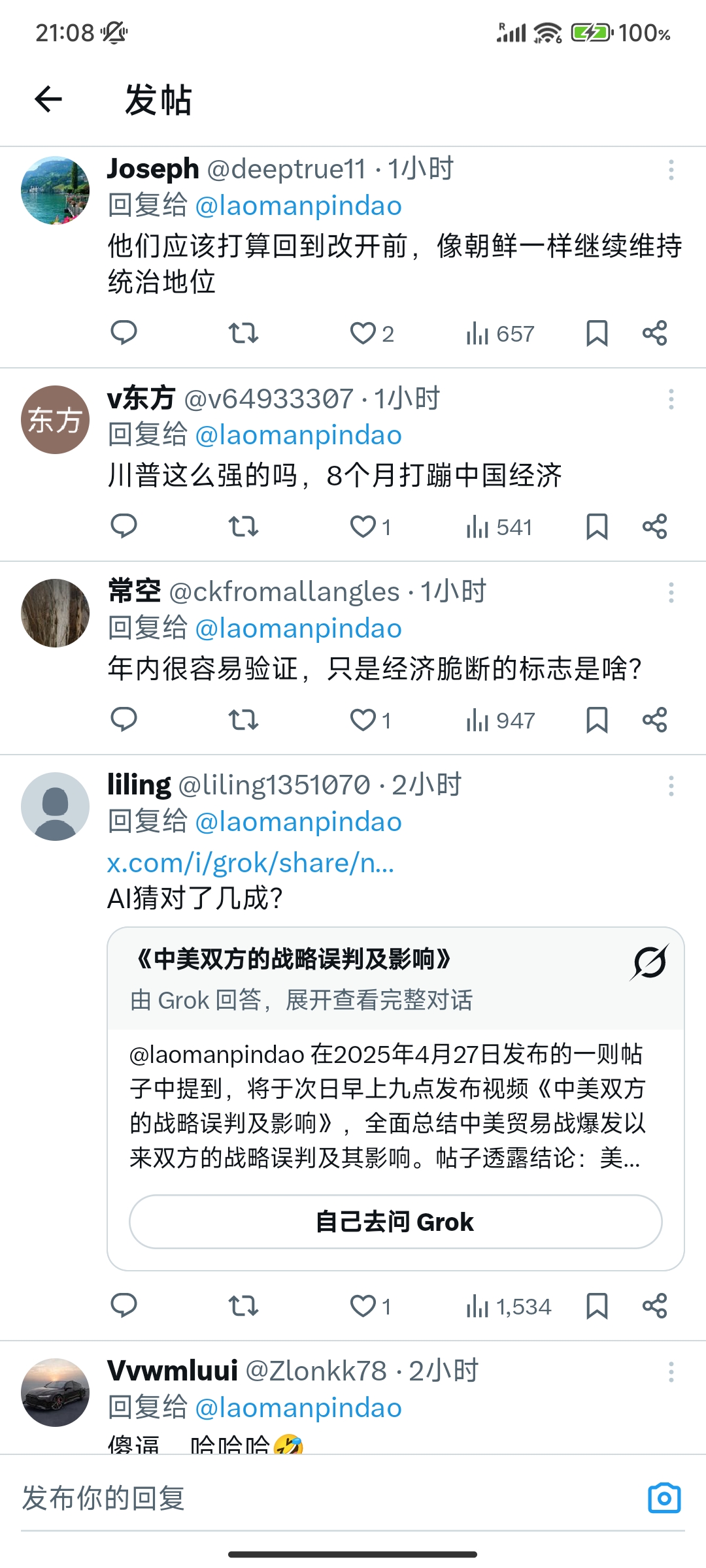Open the Grok card 《中美双方的战略误判及影响》
The height and width of the screenshot is (1568, 706).
coord(395,979)
